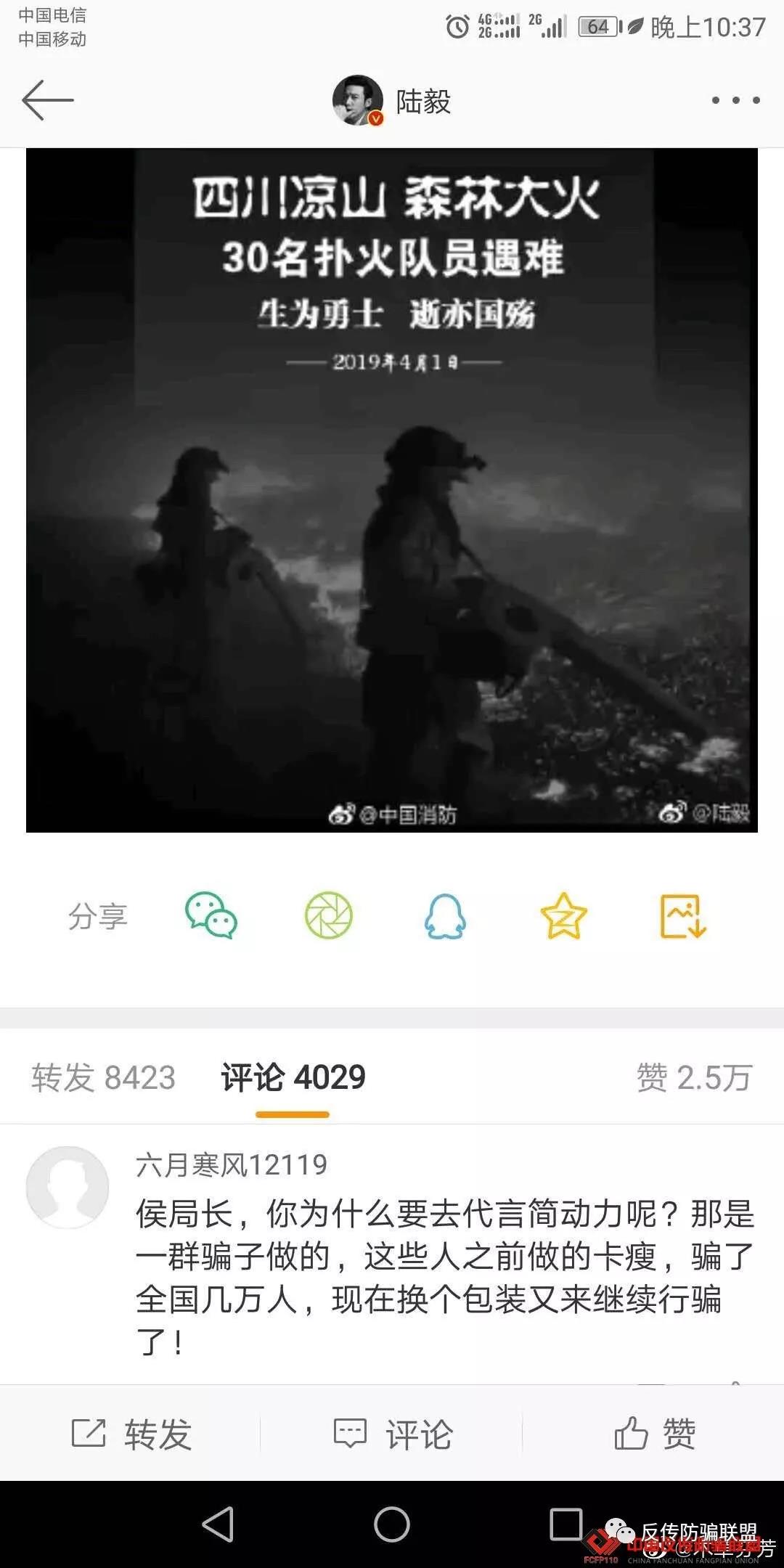
Task: Save the image with the download icon
Action: pos(682,915)
